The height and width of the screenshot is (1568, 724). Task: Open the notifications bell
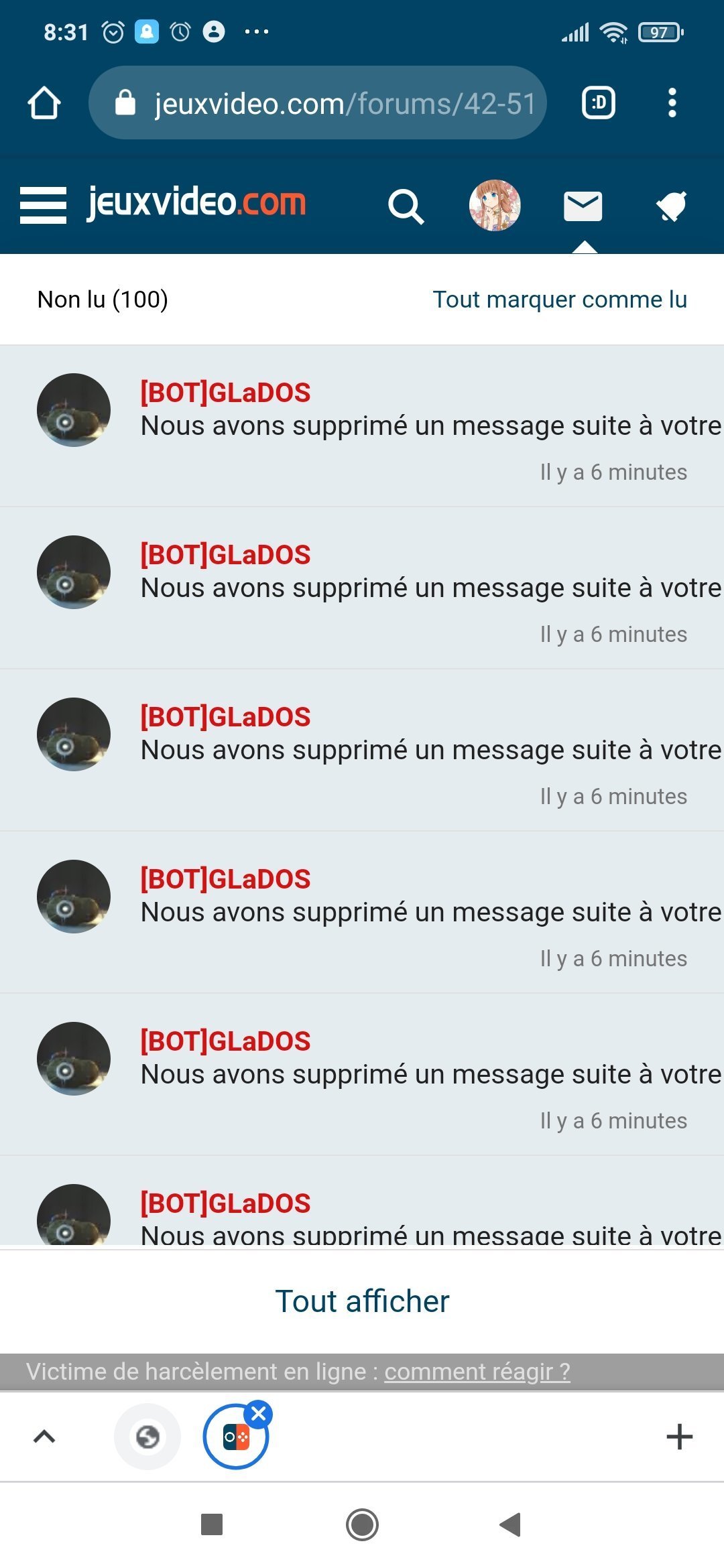tap(672, 206)
